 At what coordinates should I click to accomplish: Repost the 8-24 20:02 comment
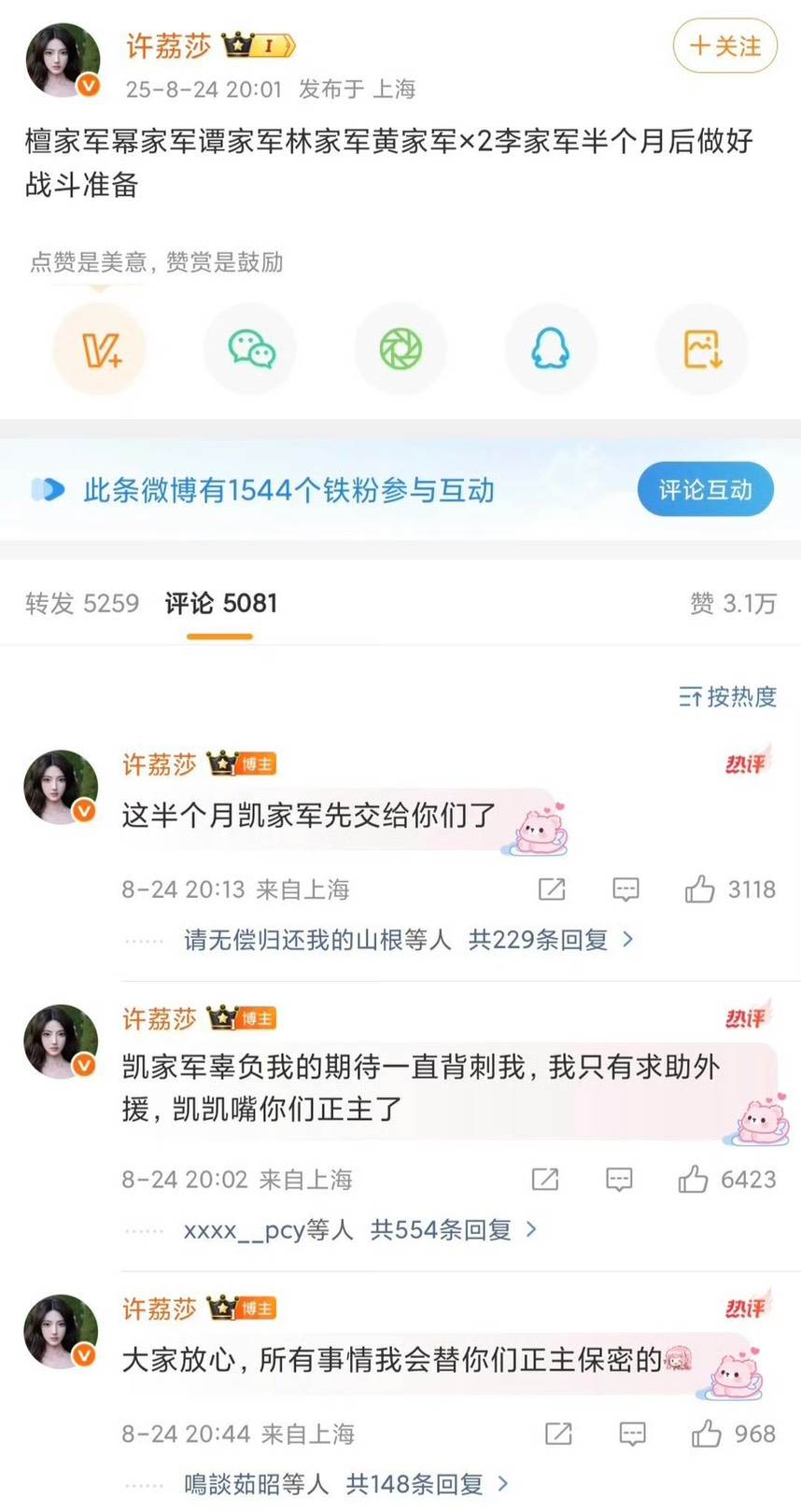click(x=545, y=1180)
